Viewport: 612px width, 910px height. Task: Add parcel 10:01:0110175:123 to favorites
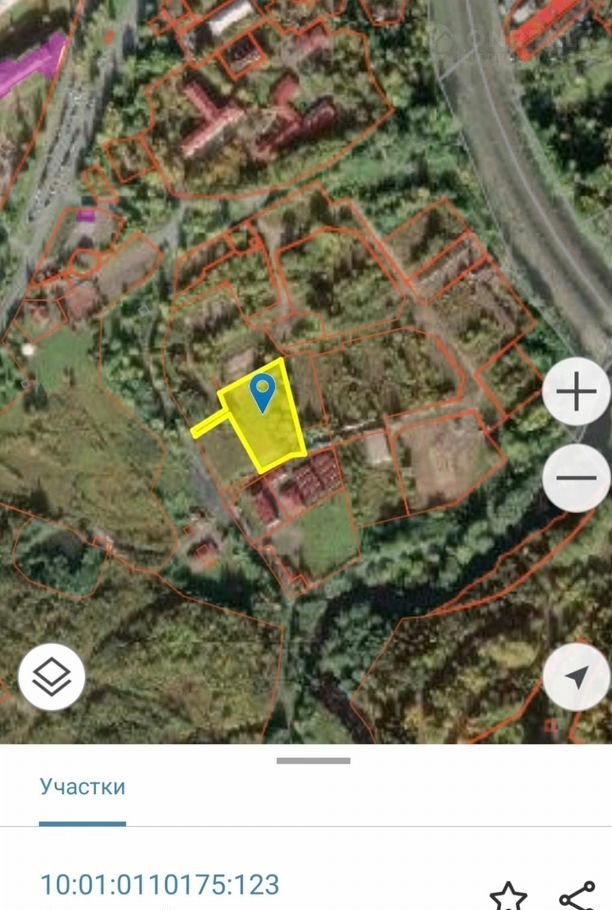click(508, 894)
